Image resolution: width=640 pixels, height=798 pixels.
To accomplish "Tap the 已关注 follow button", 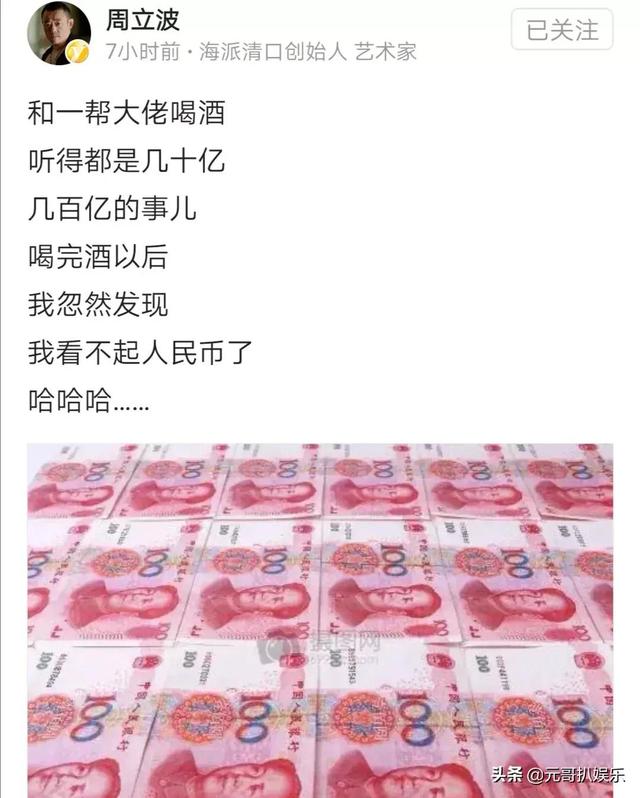I will click(x=562, y=30).
